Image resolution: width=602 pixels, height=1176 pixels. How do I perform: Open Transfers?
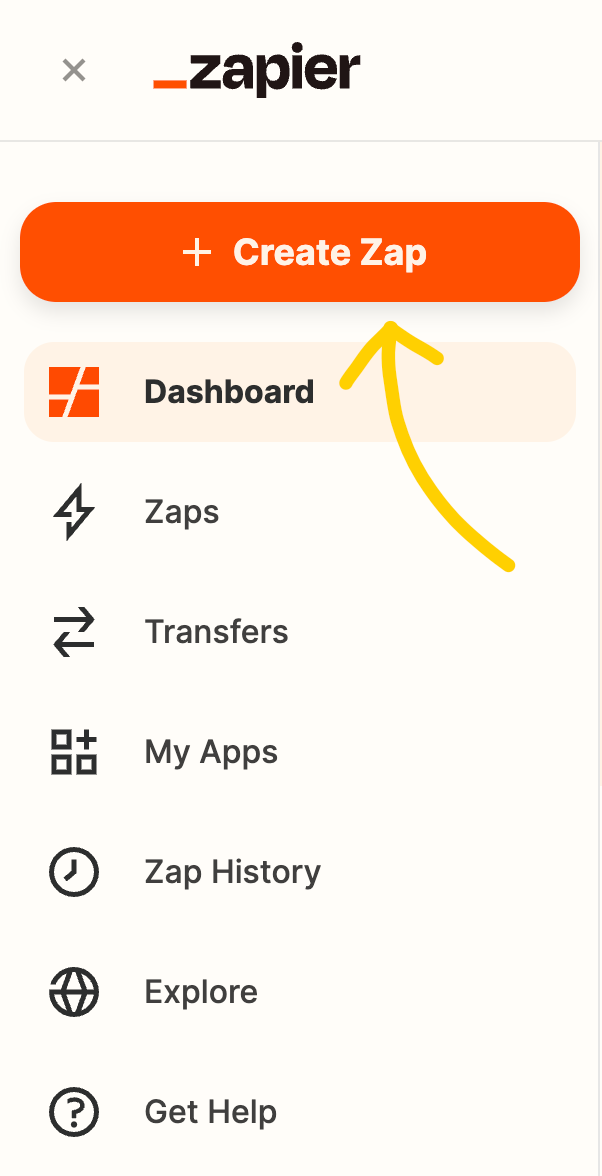300,632
